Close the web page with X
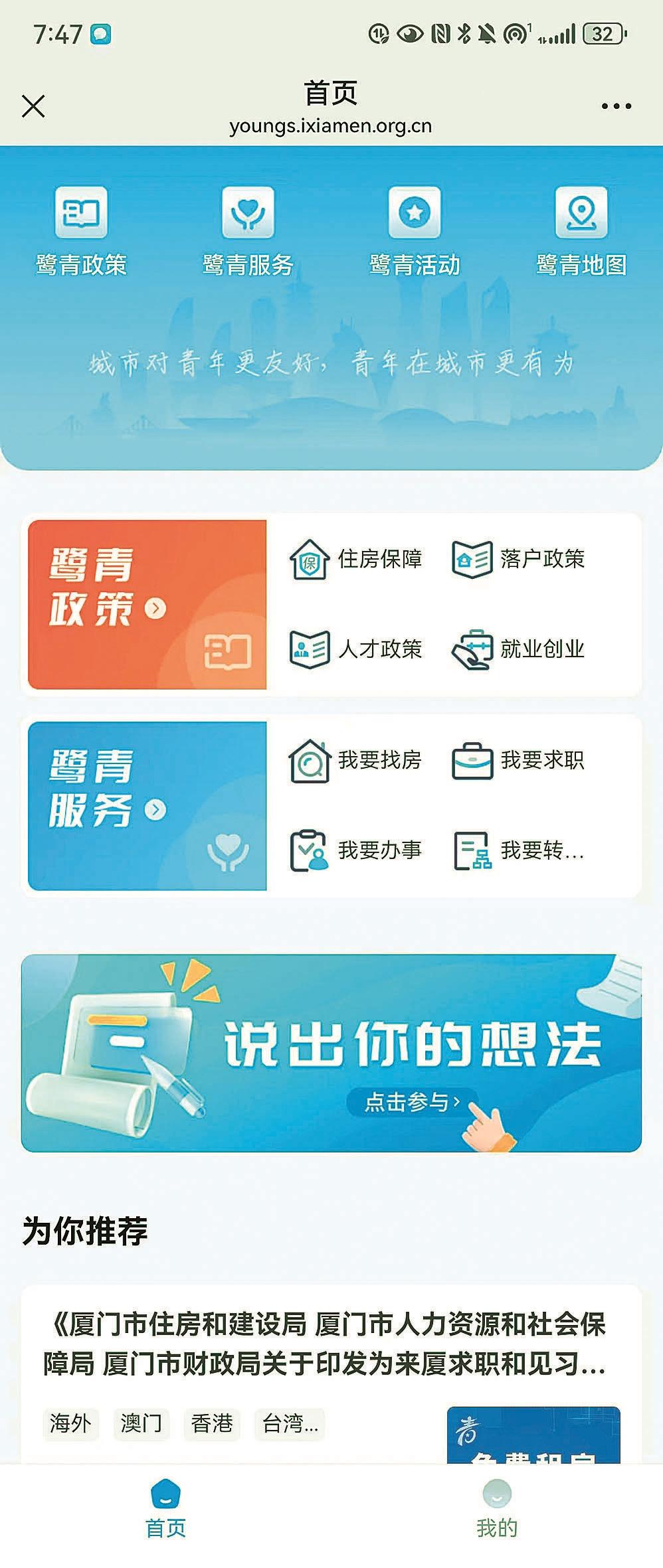 pyautogui.click(x=33, y=106)
